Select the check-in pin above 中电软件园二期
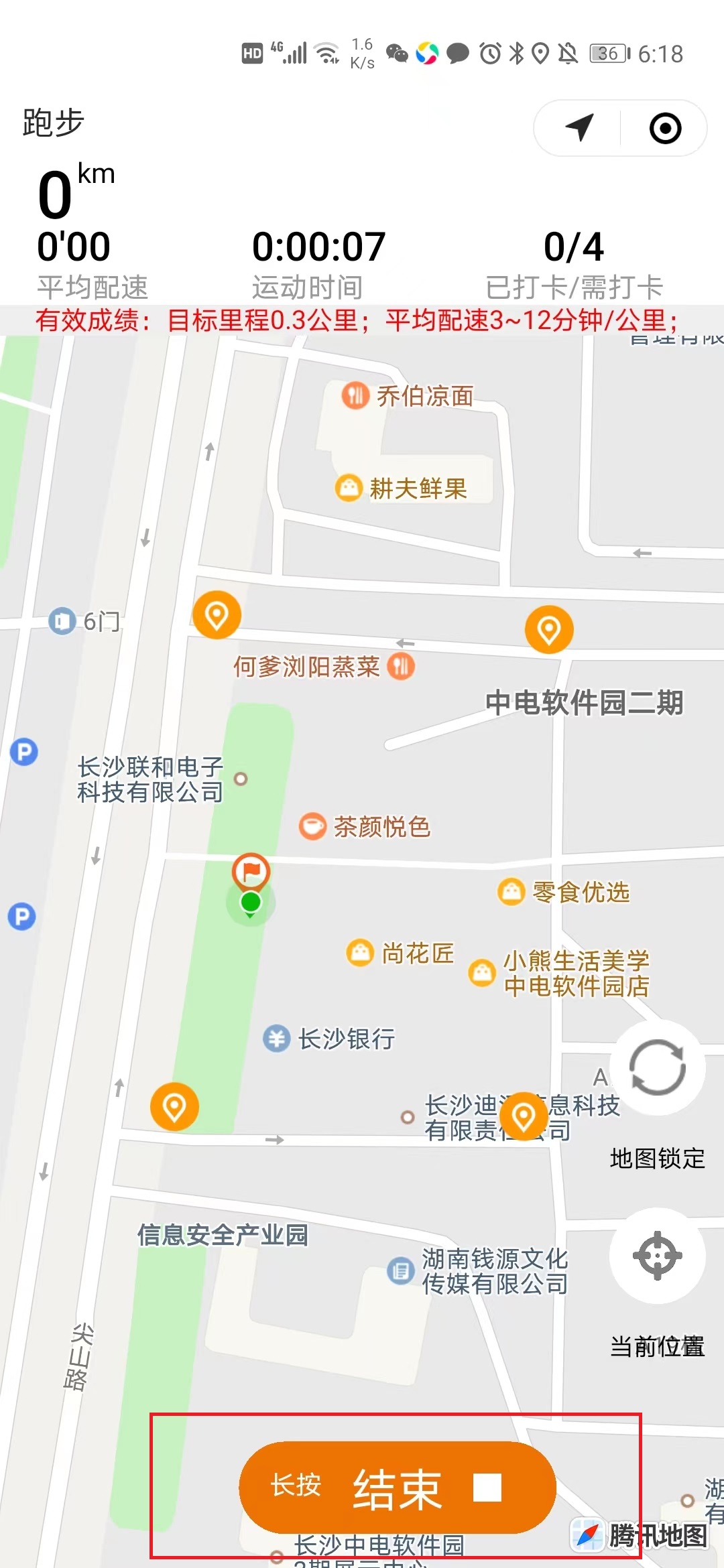The height and width of the screenshot is (1568, 724). tap(549, 630)
